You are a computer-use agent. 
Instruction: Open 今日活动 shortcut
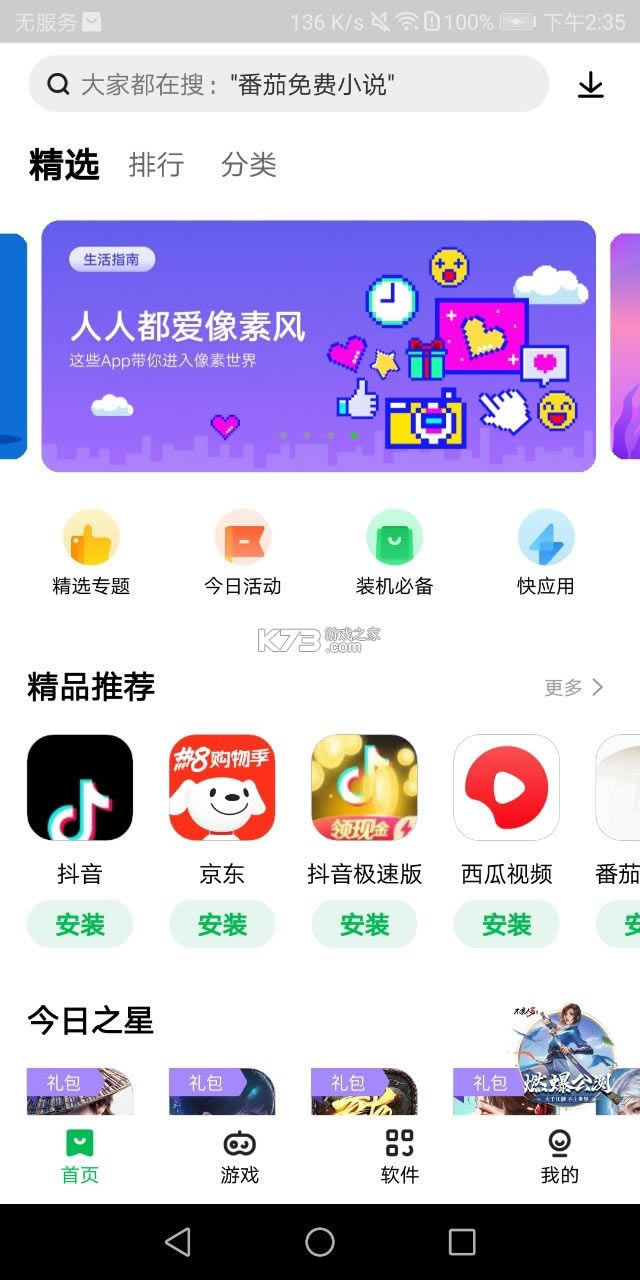click(x=242, y=552)
